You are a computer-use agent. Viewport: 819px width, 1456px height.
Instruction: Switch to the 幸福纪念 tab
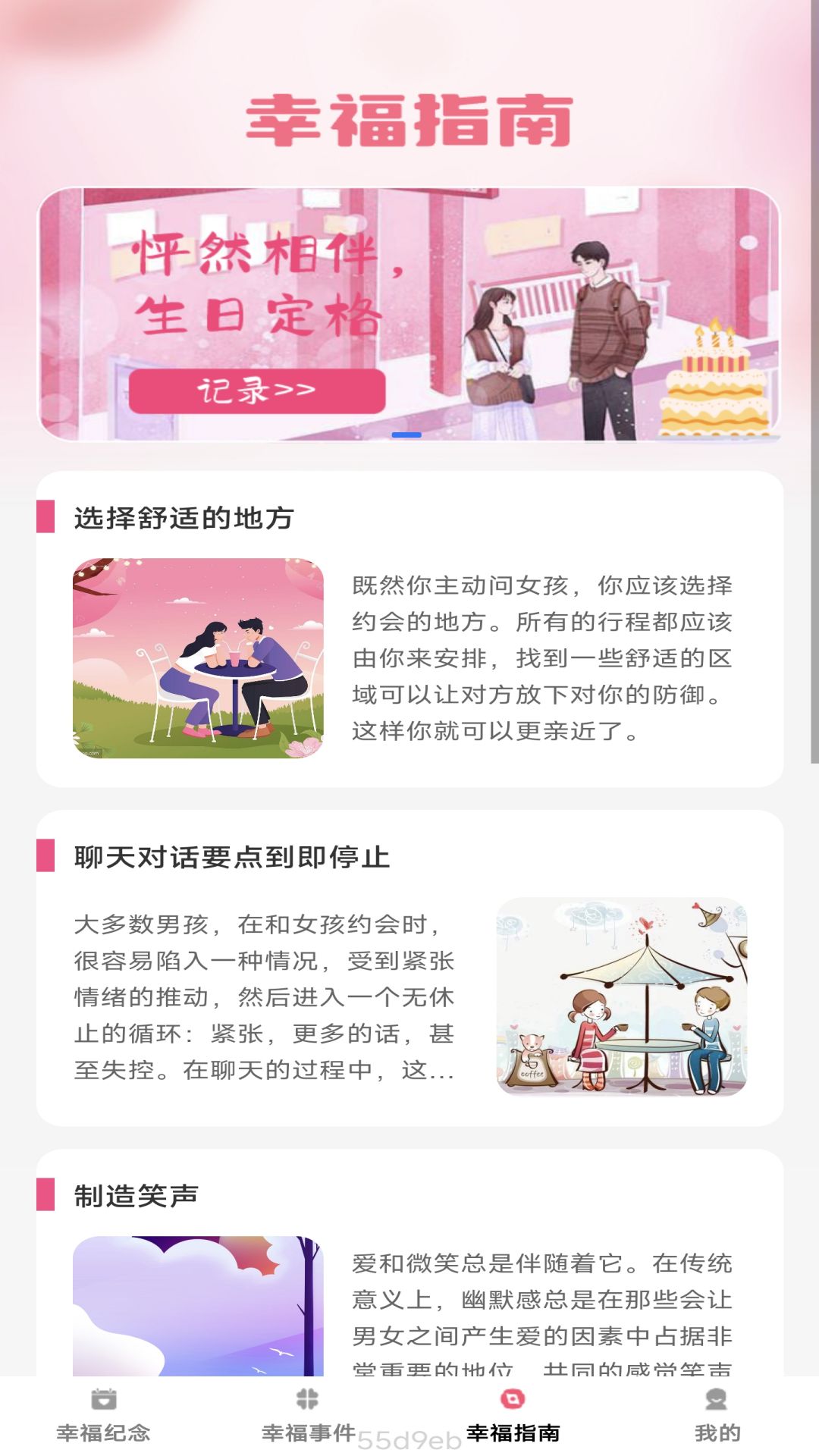[x=103, y=1415]
